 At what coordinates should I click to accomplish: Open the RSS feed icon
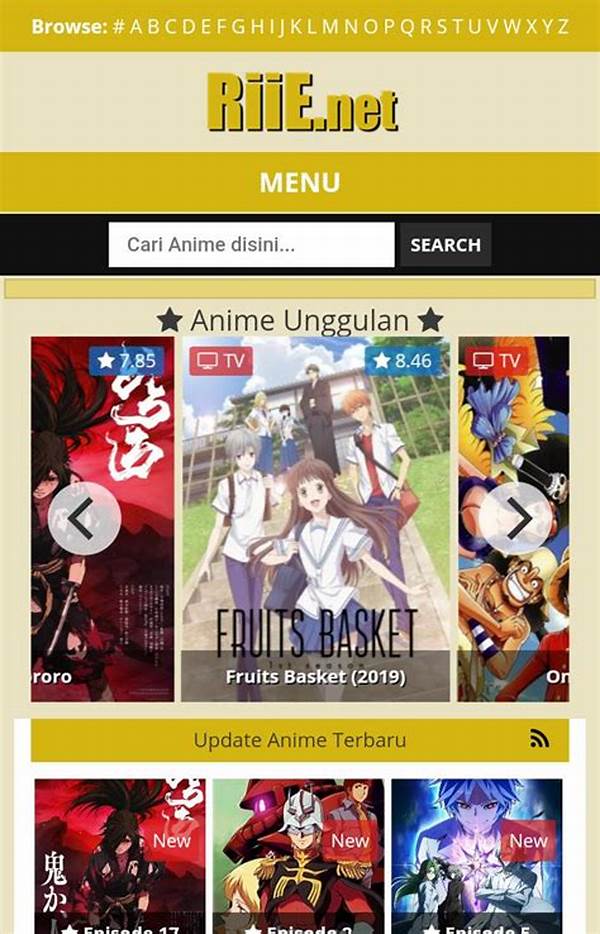(x=540, y=740)
